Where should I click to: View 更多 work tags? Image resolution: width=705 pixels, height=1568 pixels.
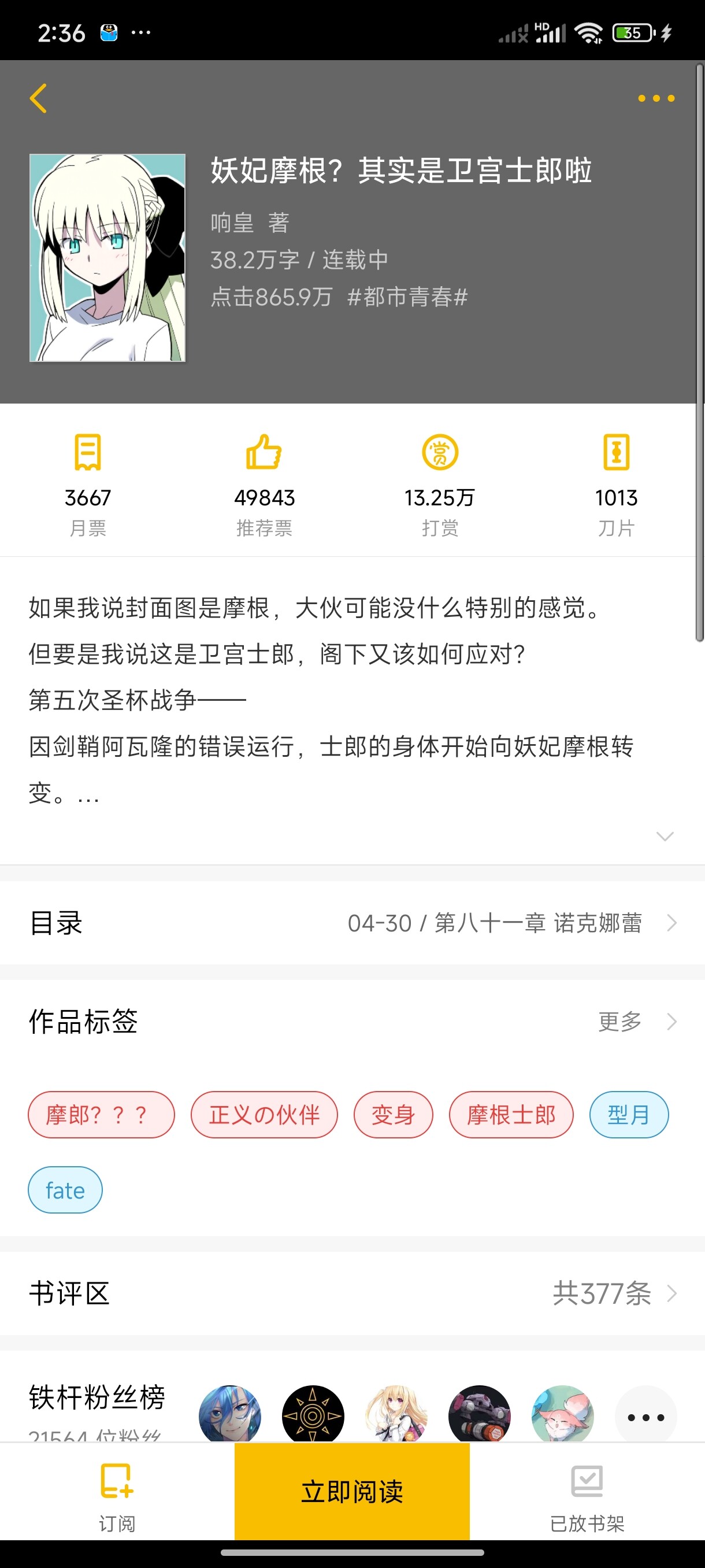[x=636, y=1022]
